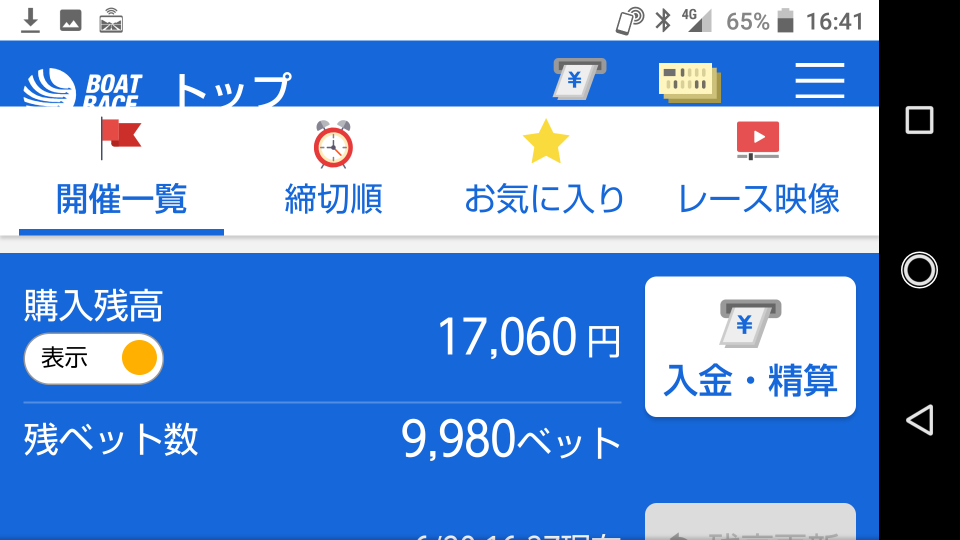Open recent apps via the square button
This screenshot has height=540, width=960.
pyautogui.click(x=919, y=120)
